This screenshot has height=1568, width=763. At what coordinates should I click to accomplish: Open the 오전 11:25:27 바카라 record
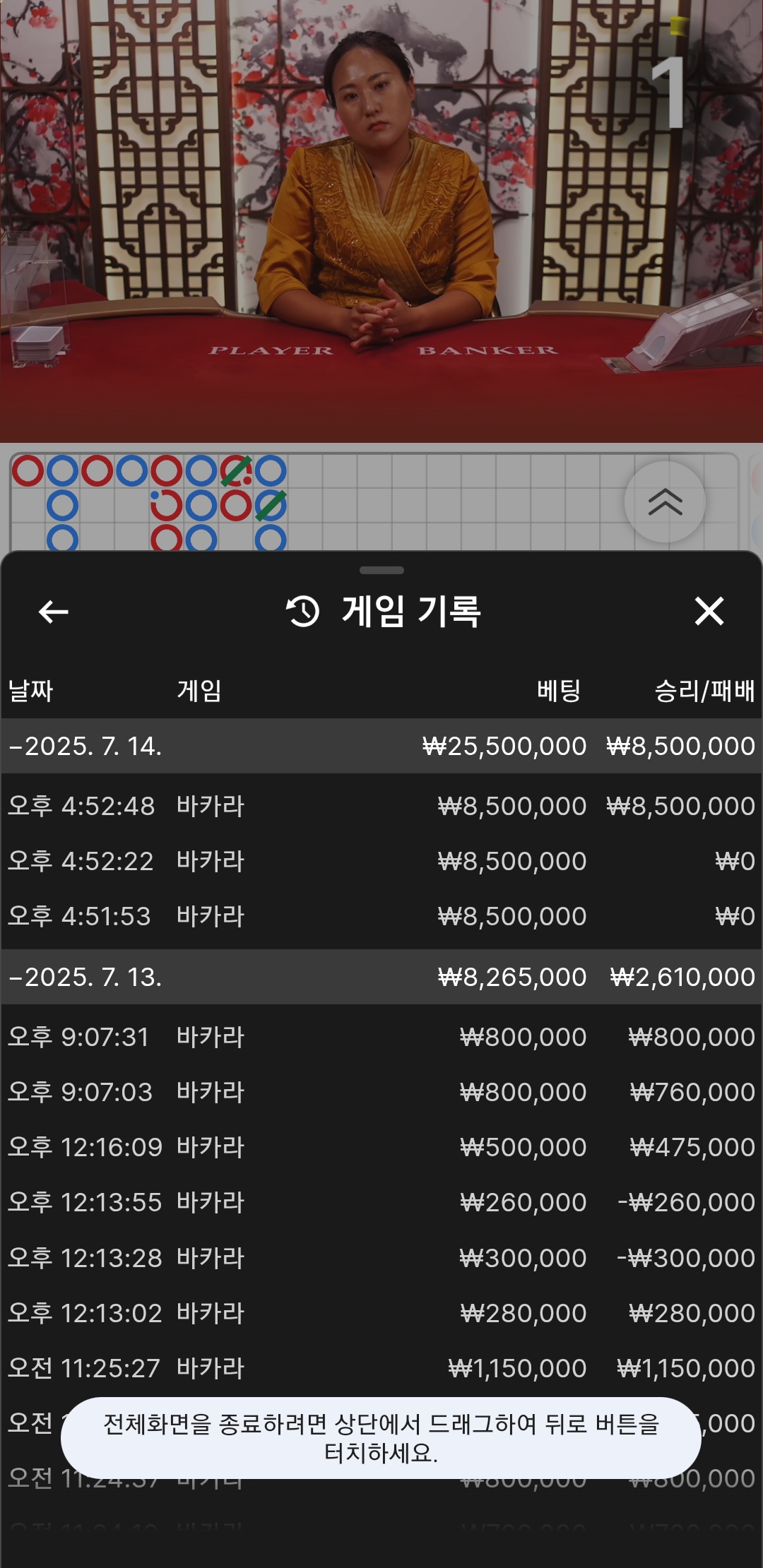(381, 1369)
